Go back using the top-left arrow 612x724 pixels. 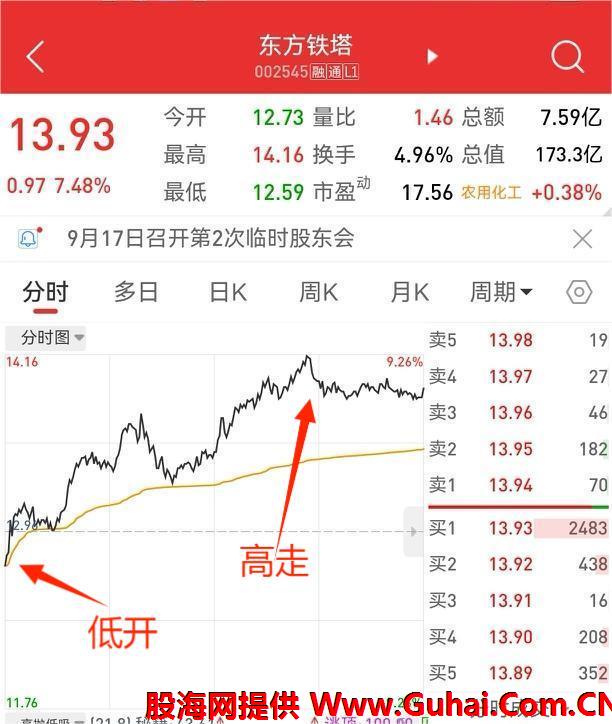point(35,57)
